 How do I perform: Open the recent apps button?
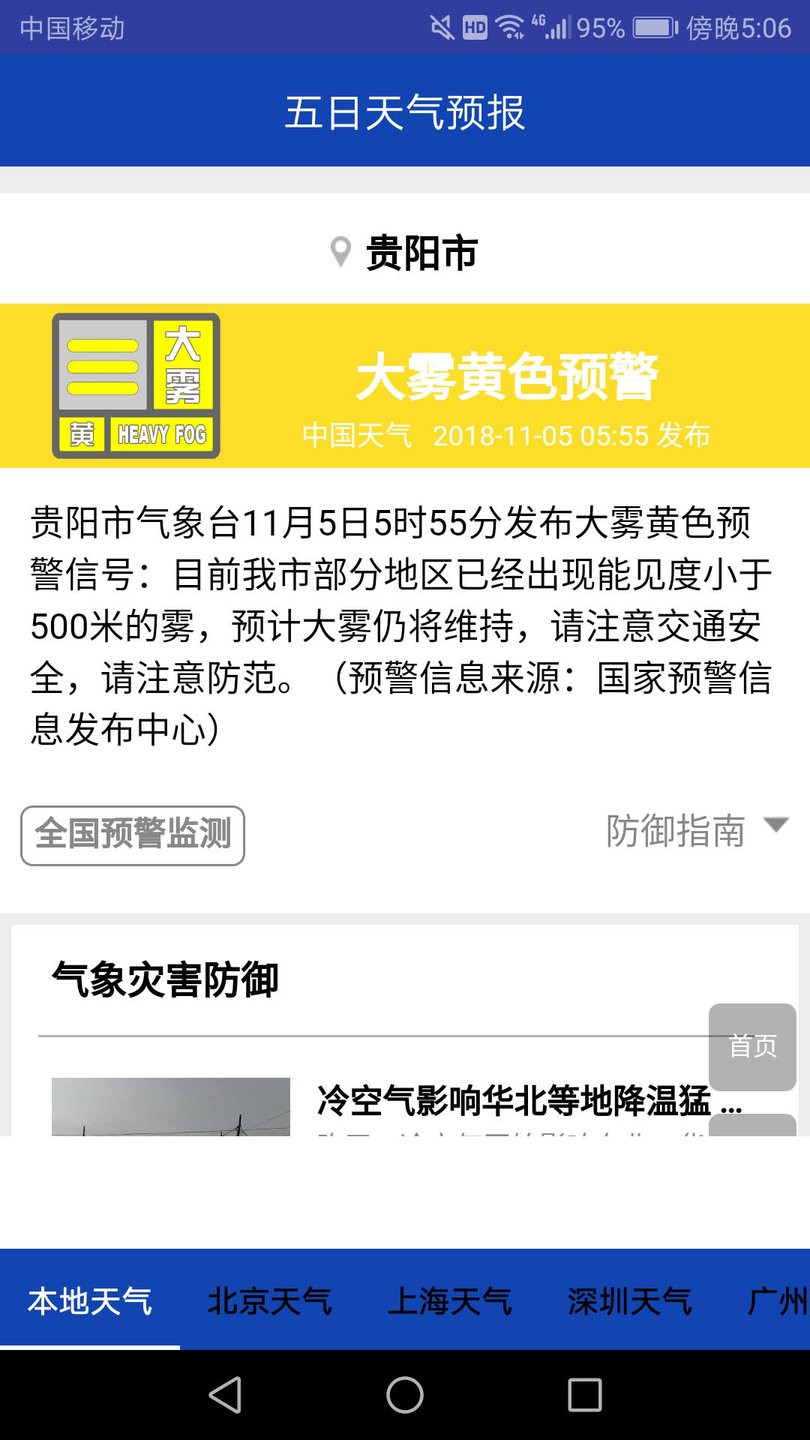[585, 1395]
